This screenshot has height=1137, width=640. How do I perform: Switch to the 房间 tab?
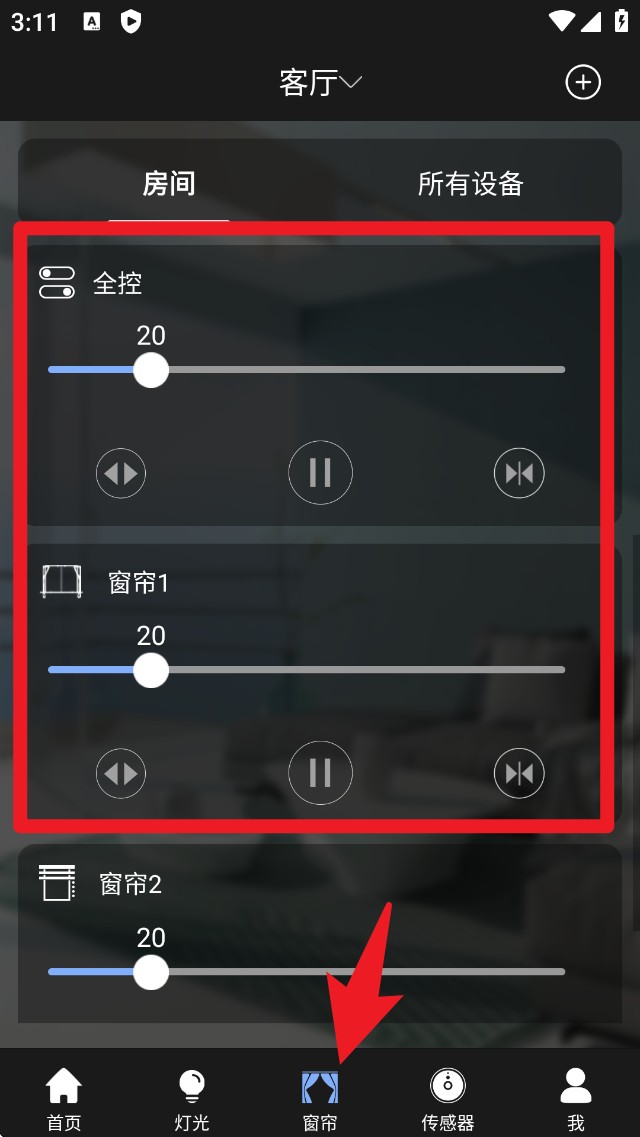[168, 184]
